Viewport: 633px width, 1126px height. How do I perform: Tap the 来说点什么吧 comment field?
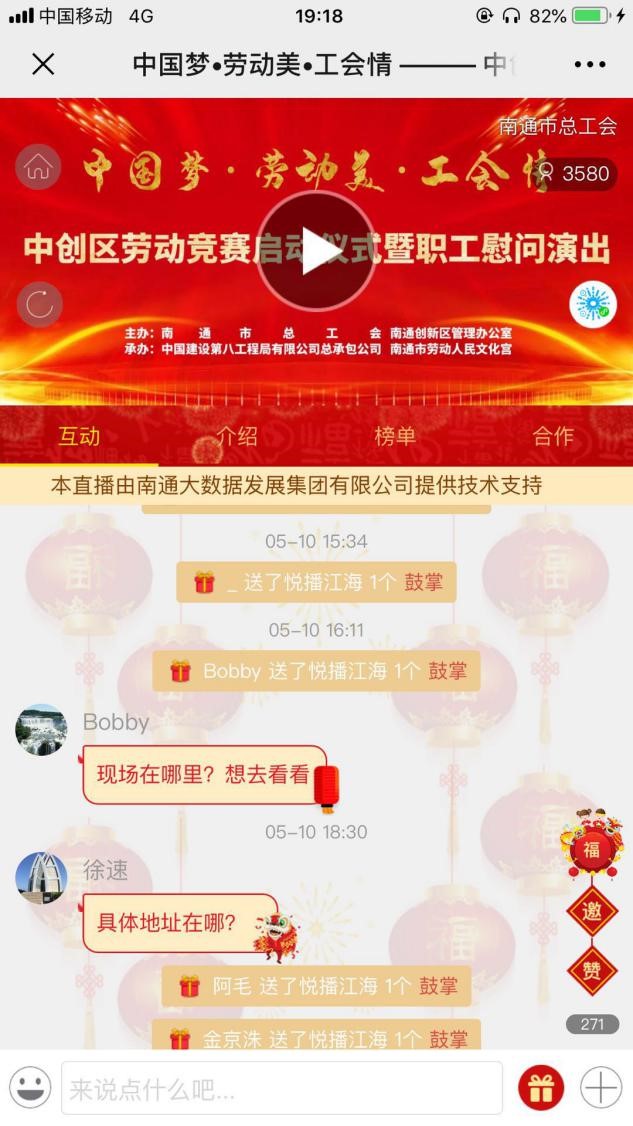[282, 1088]
